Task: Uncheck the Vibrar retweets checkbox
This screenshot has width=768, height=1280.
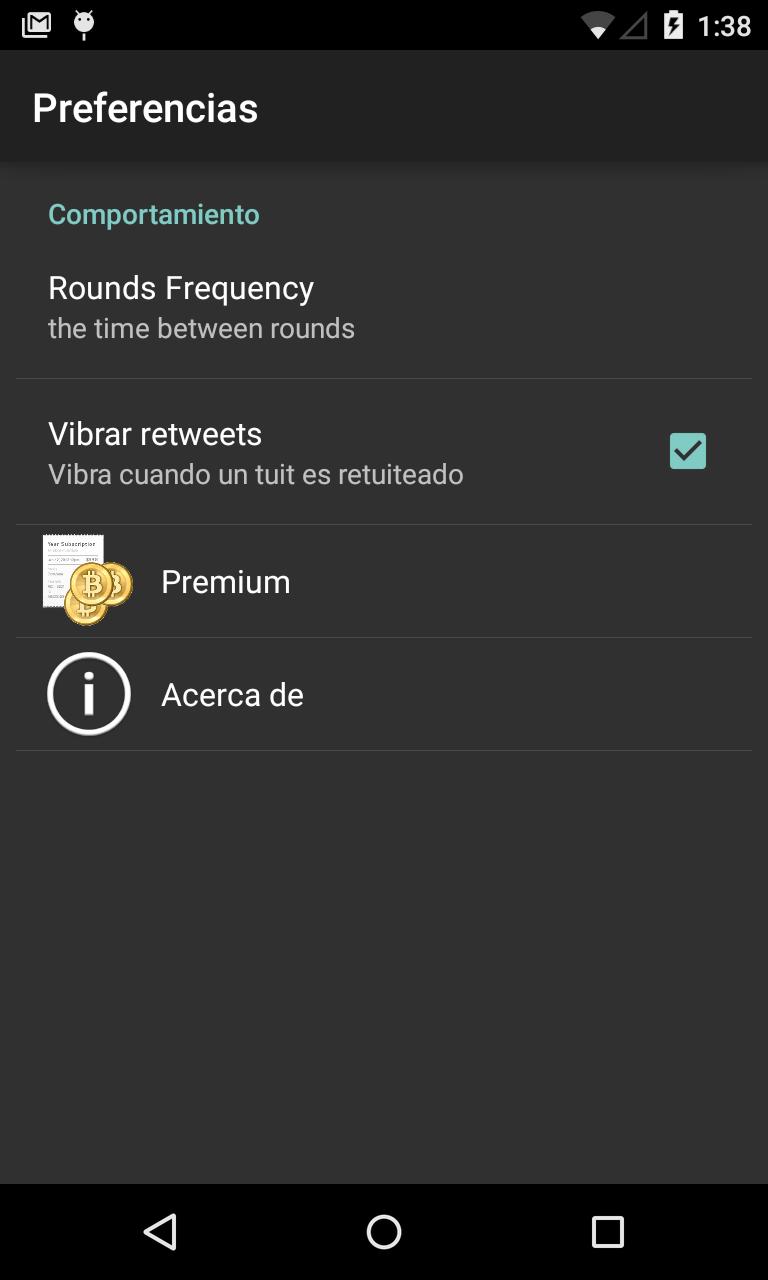Action: tap(687, 451)
